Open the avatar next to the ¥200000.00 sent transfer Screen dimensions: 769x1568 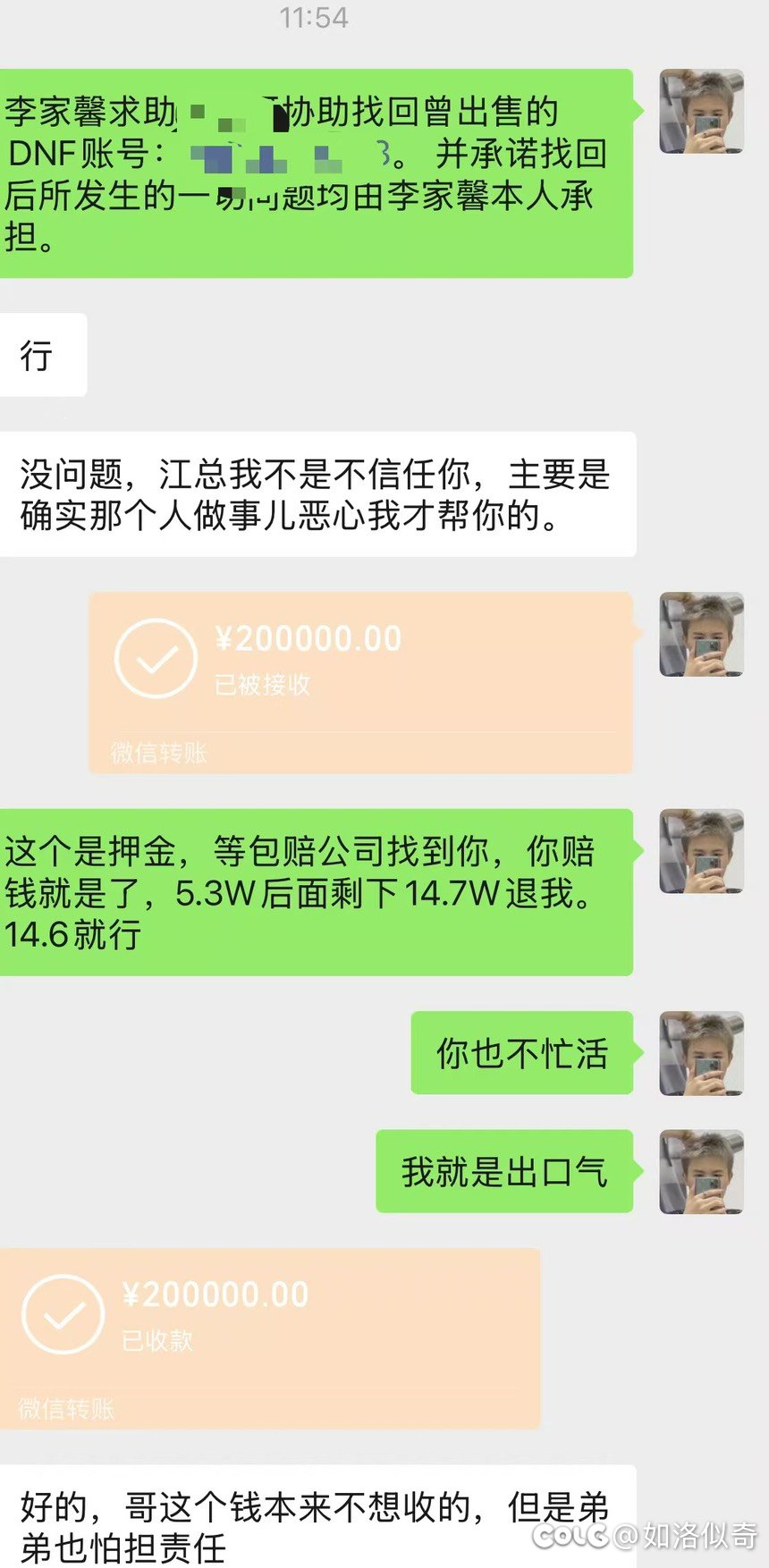point(701,635)
